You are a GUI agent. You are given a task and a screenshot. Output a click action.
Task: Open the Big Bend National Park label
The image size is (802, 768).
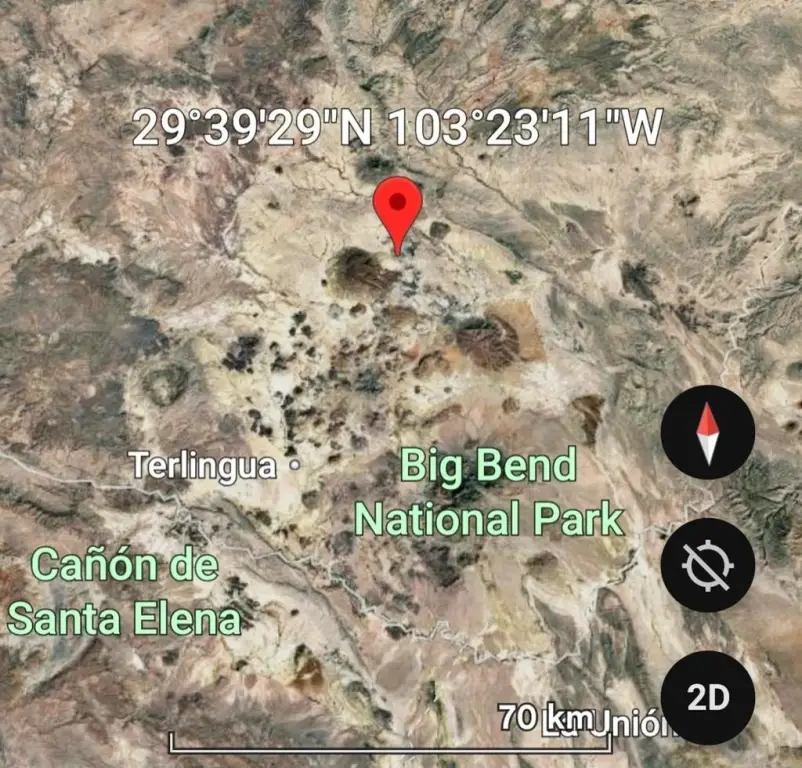[x=489, y=492]
